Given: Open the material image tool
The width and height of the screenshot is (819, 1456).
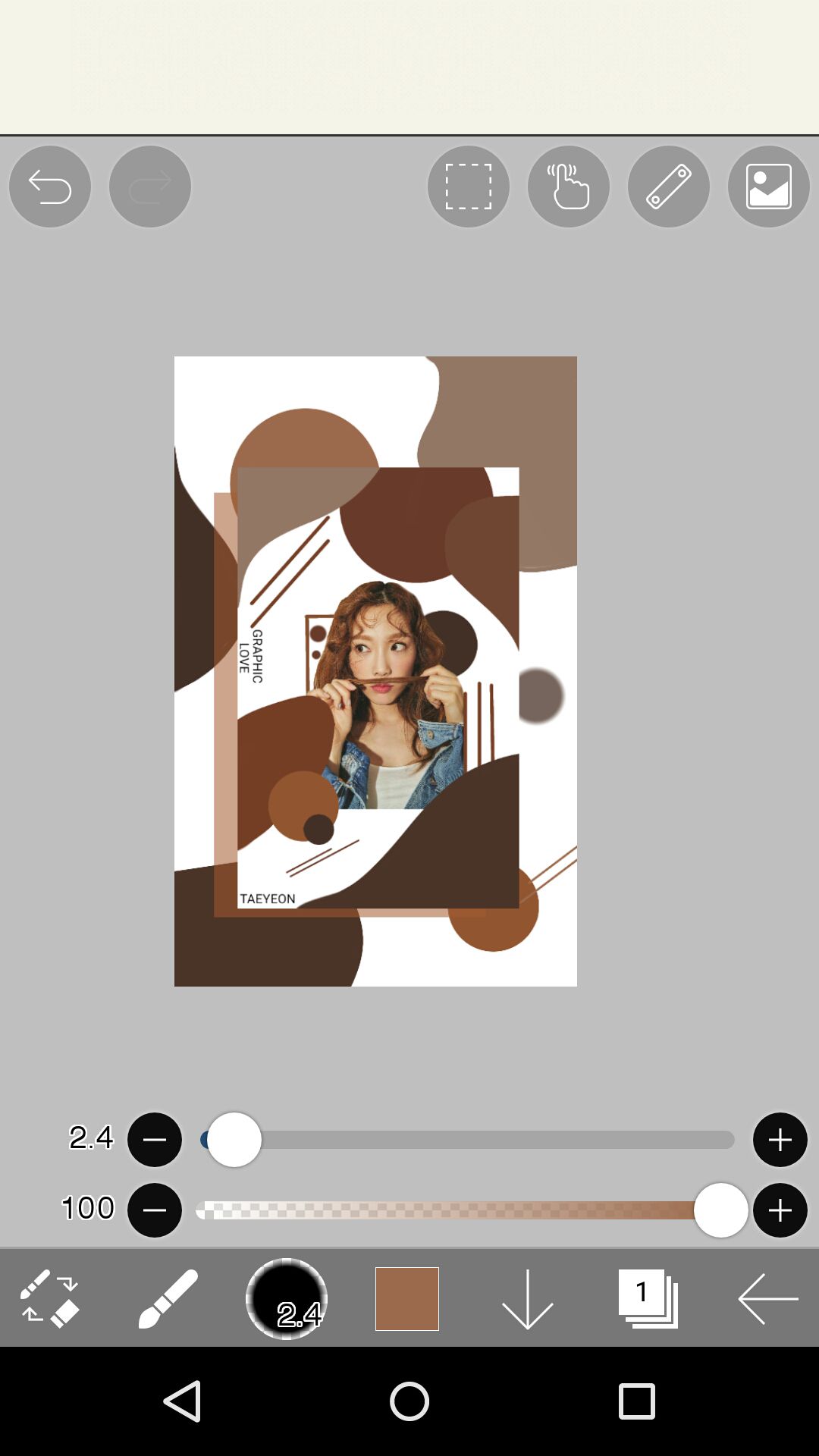Looking at the screenshot, I should pyautogui.click(x=769, y=187).
